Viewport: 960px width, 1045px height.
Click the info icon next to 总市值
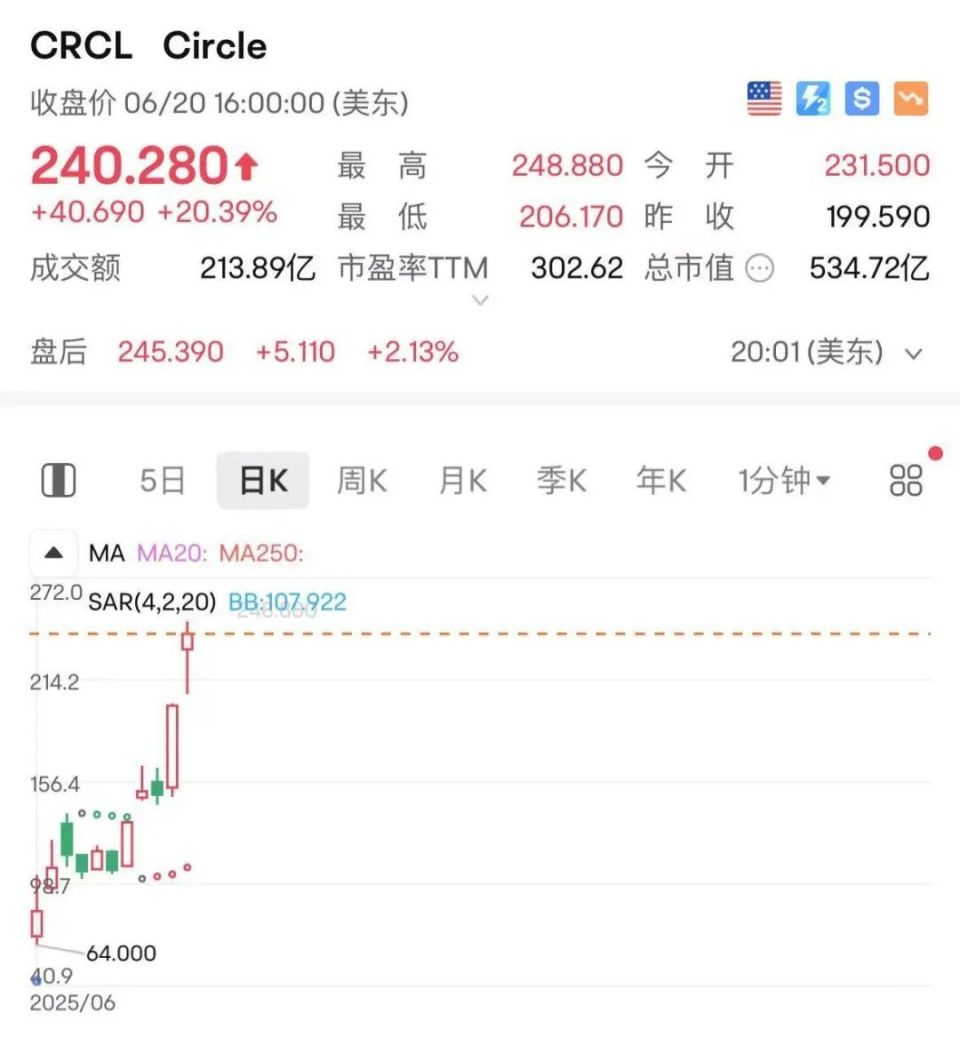click(x=761, y=269)
